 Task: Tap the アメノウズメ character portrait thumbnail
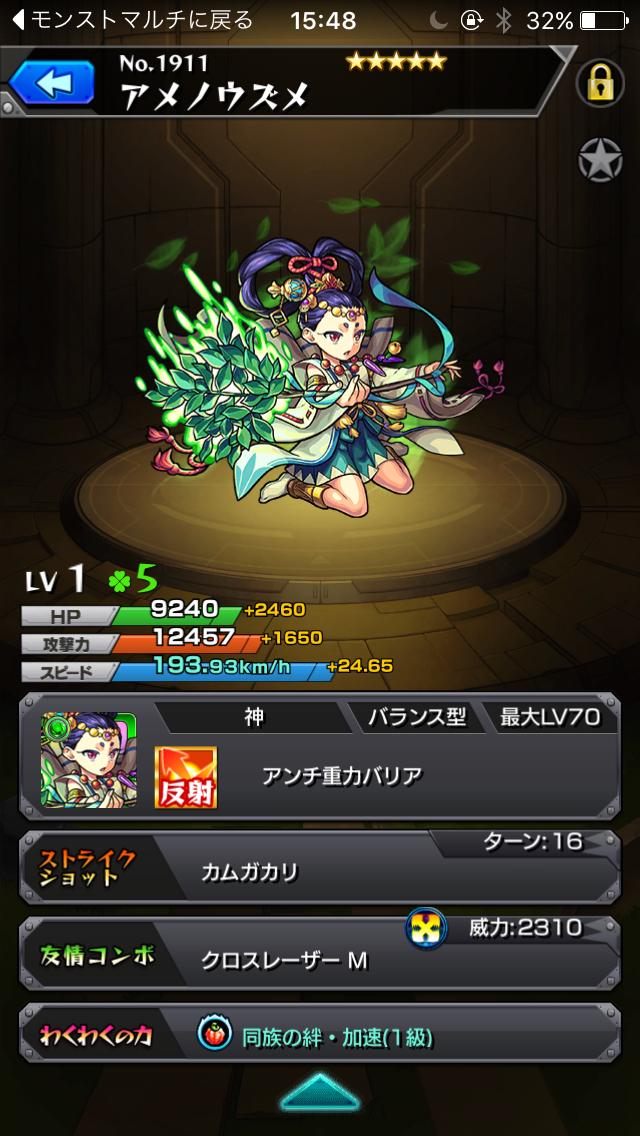(88, 759)
